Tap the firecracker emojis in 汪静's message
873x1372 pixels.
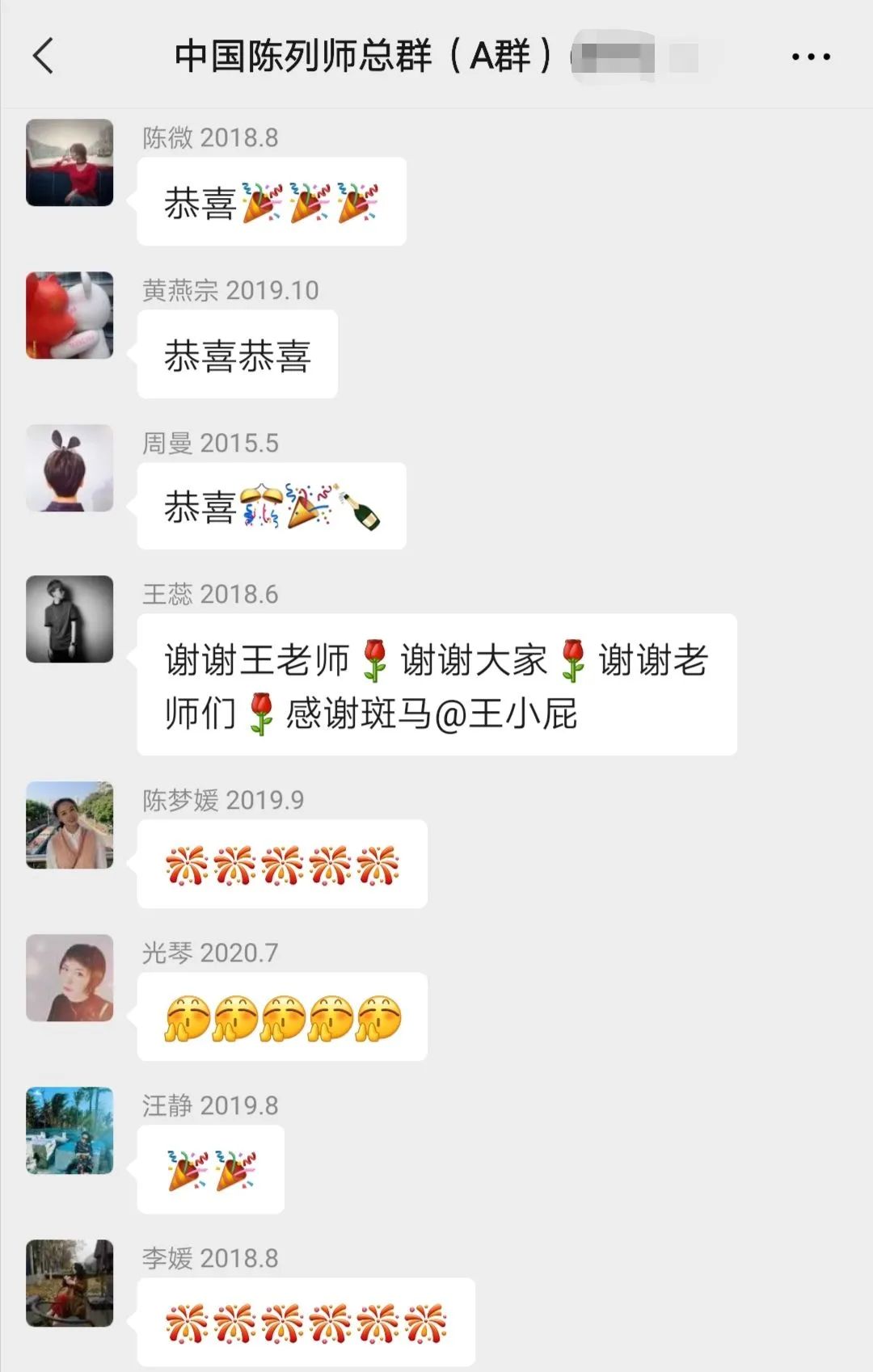pos(210,1170)
